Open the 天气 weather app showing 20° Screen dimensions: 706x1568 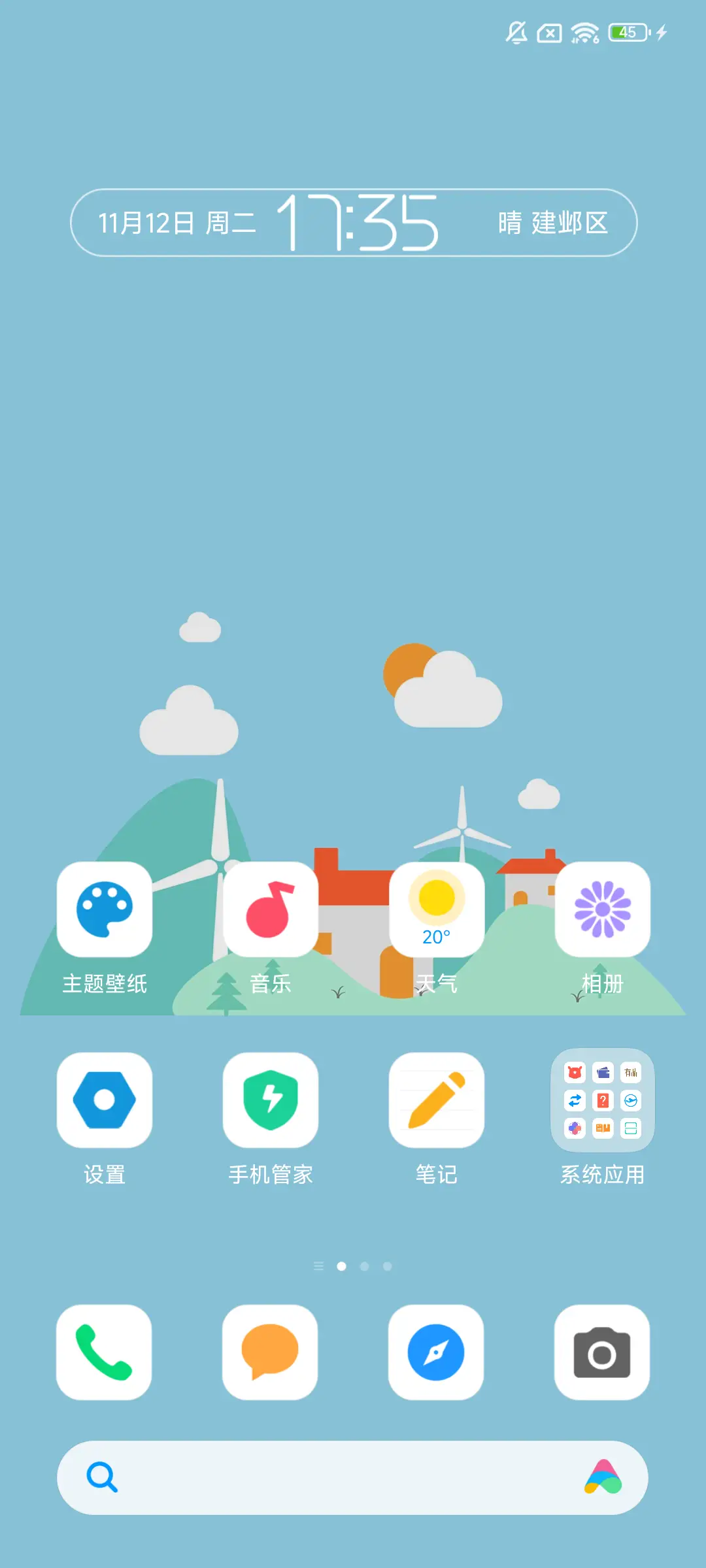point(436,908)
